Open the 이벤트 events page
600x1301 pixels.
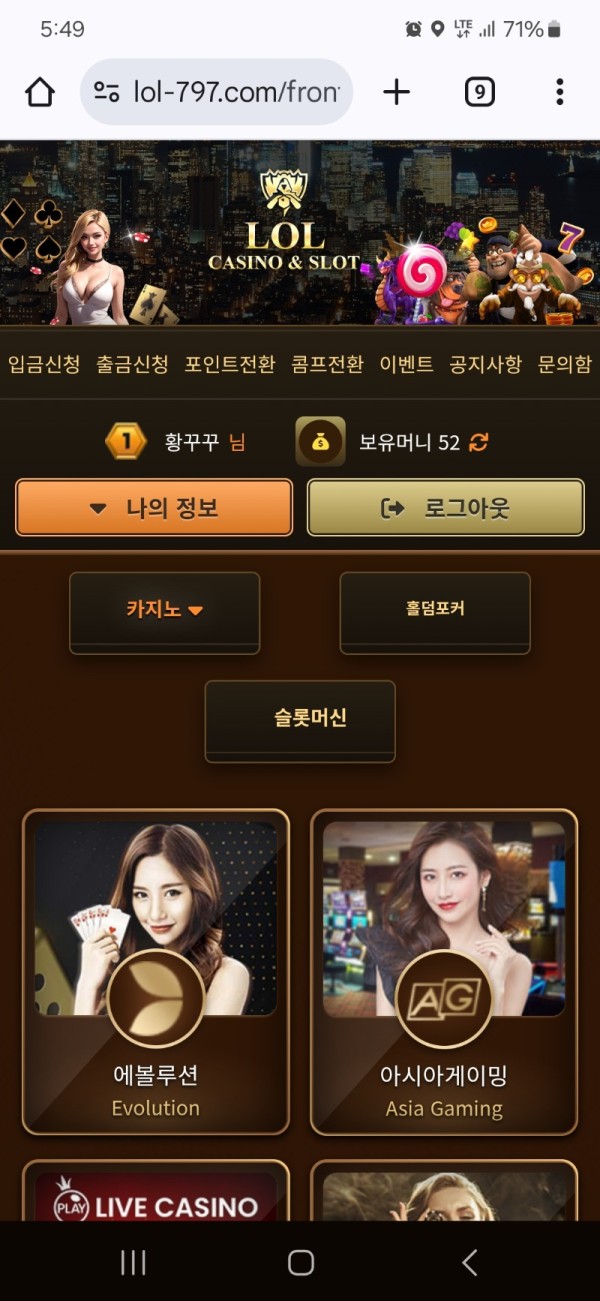point(406,364)
